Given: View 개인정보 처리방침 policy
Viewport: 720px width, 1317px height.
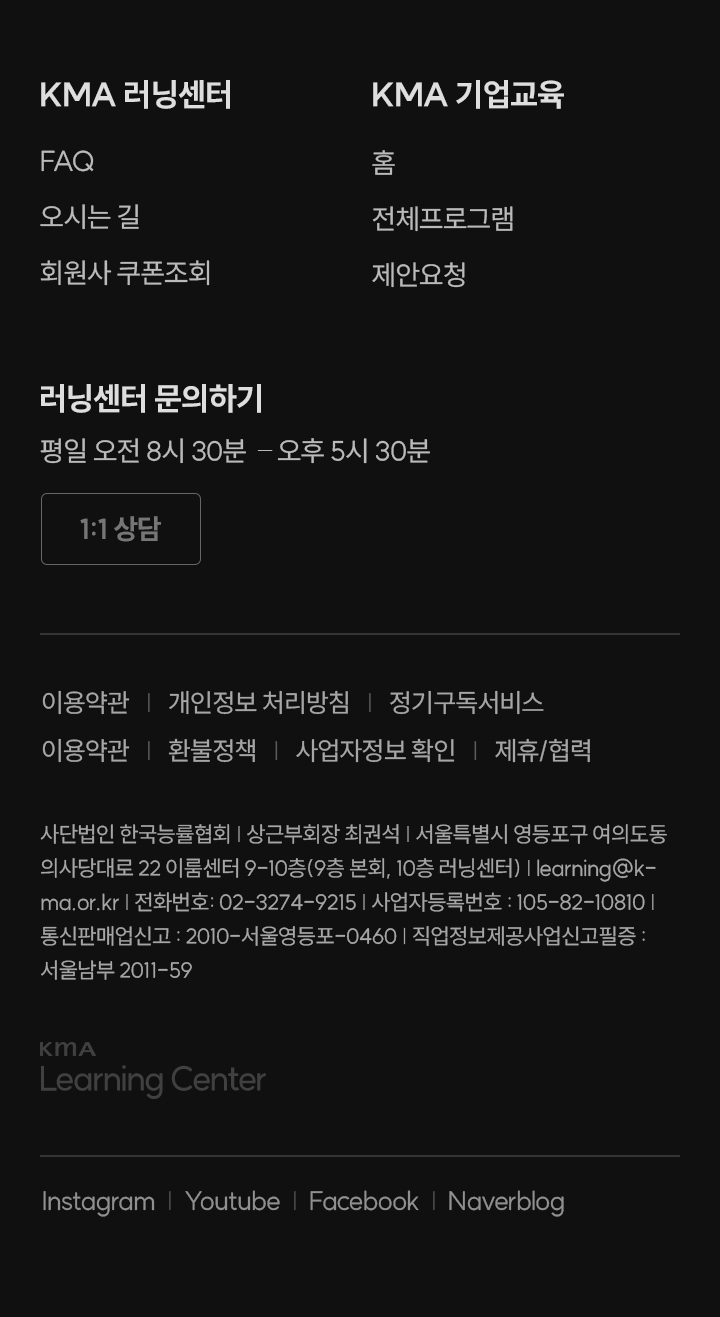Looking at the screenshot, I should tap(258, 703).
